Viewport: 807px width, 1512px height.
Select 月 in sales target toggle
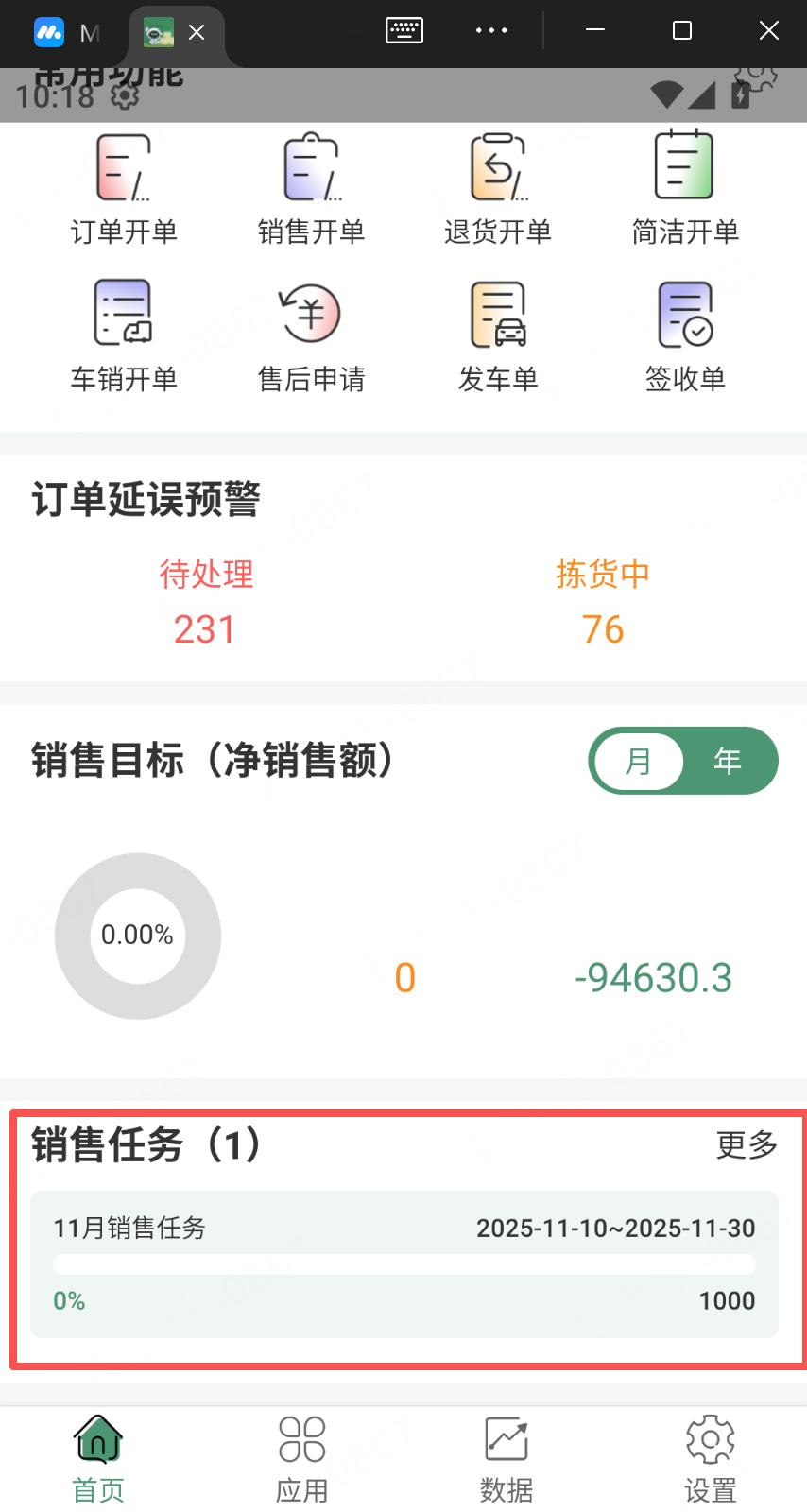pyautogui.click(x=640, y=761)
